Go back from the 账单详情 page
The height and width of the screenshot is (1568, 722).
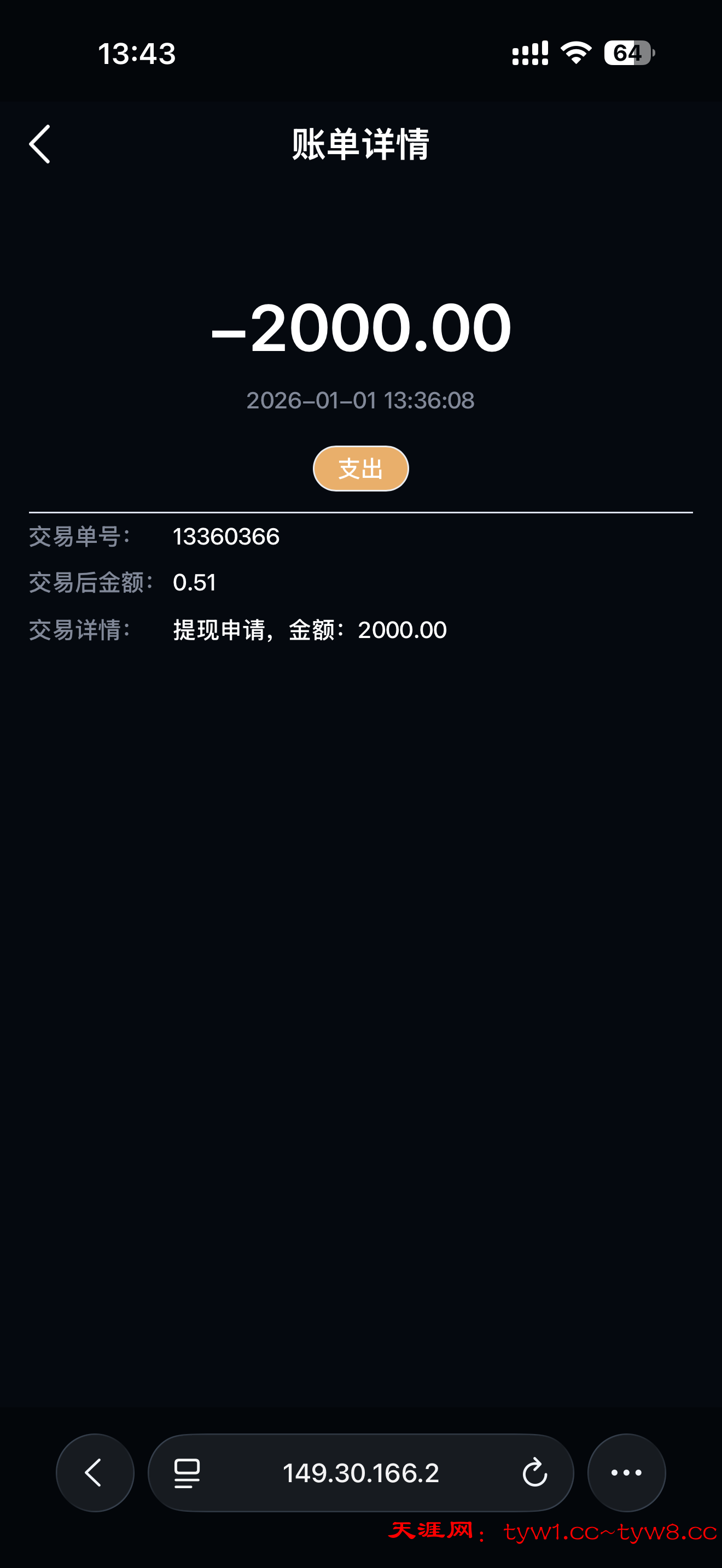pos(40,144)
